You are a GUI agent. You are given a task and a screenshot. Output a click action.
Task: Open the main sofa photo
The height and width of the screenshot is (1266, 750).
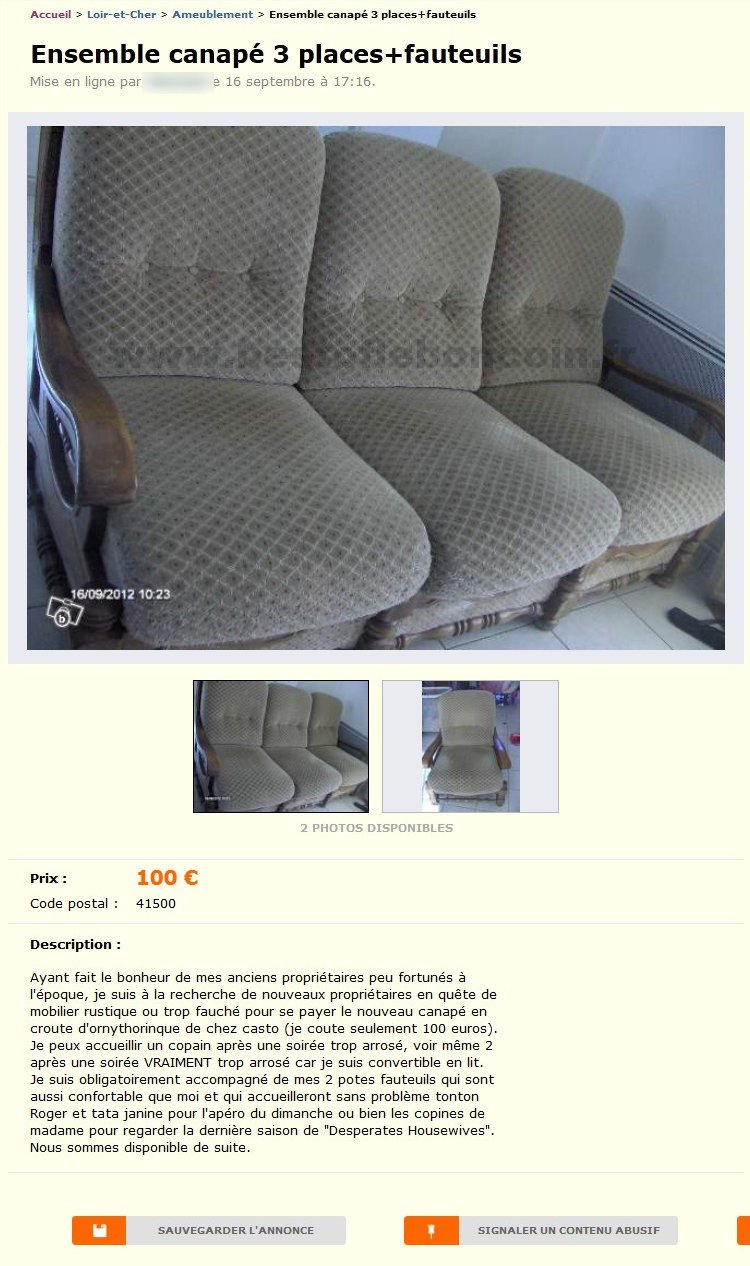[x=375, y=388]
